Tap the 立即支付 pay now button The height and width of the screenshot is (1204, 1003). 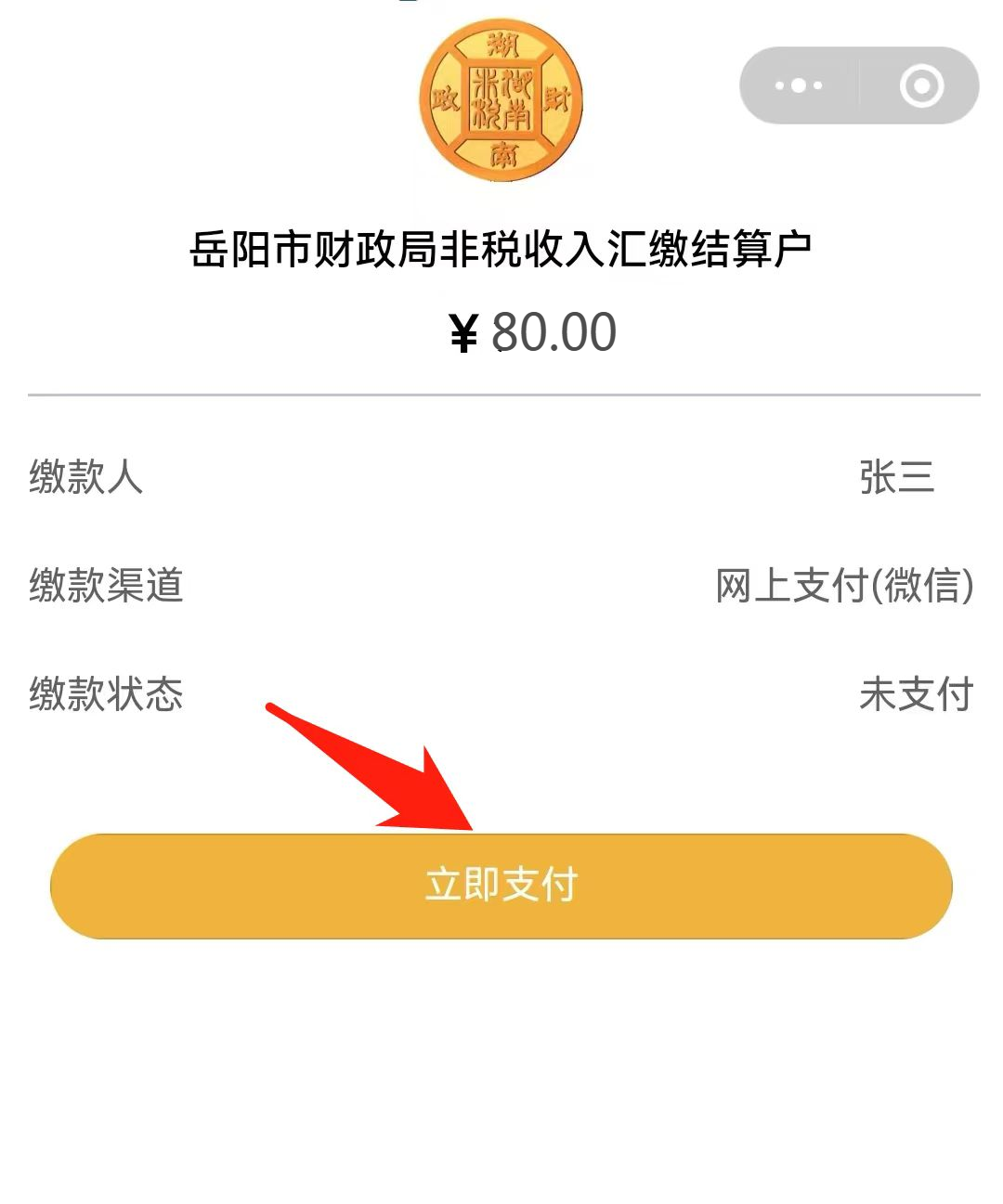(x=501, y=886)
